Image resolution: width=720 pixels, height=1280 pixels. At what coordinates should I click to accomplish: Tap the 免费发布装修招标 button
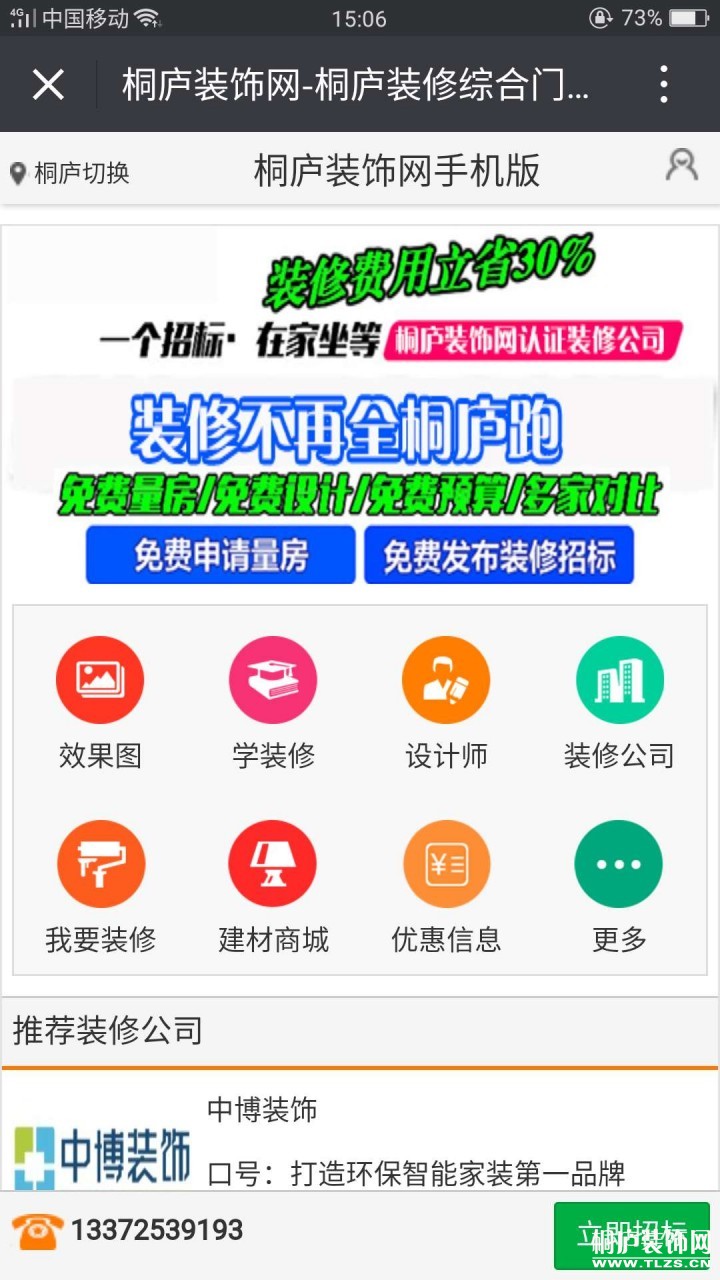pyautogui.click(x=498, y=556)
